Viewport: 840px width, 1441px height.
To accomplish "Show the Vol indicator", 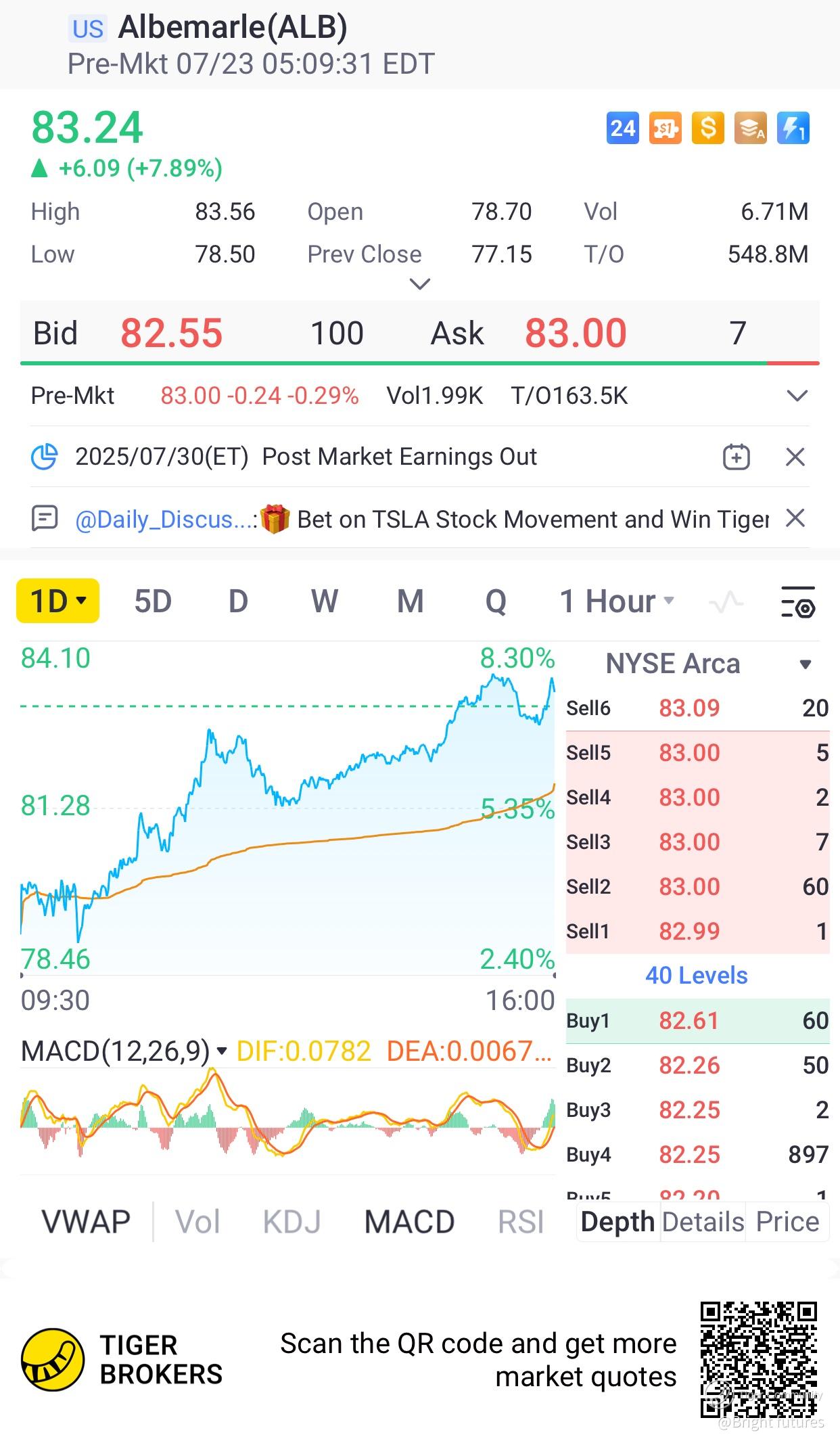I will [197, 1222].
